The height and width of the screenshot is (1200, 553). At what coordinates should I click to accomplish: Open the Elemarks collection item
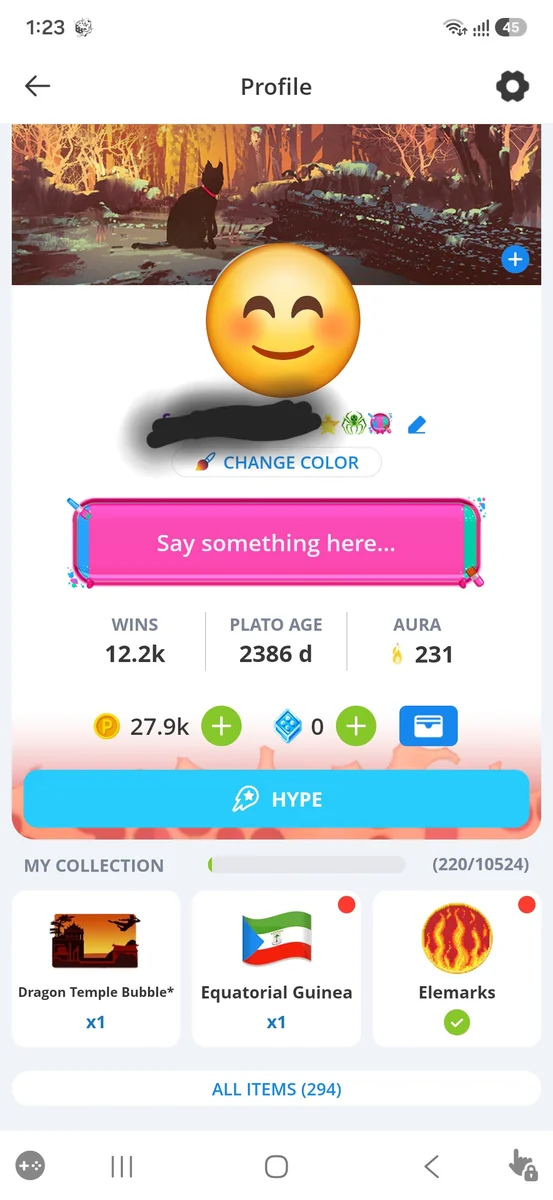[457, 968]
